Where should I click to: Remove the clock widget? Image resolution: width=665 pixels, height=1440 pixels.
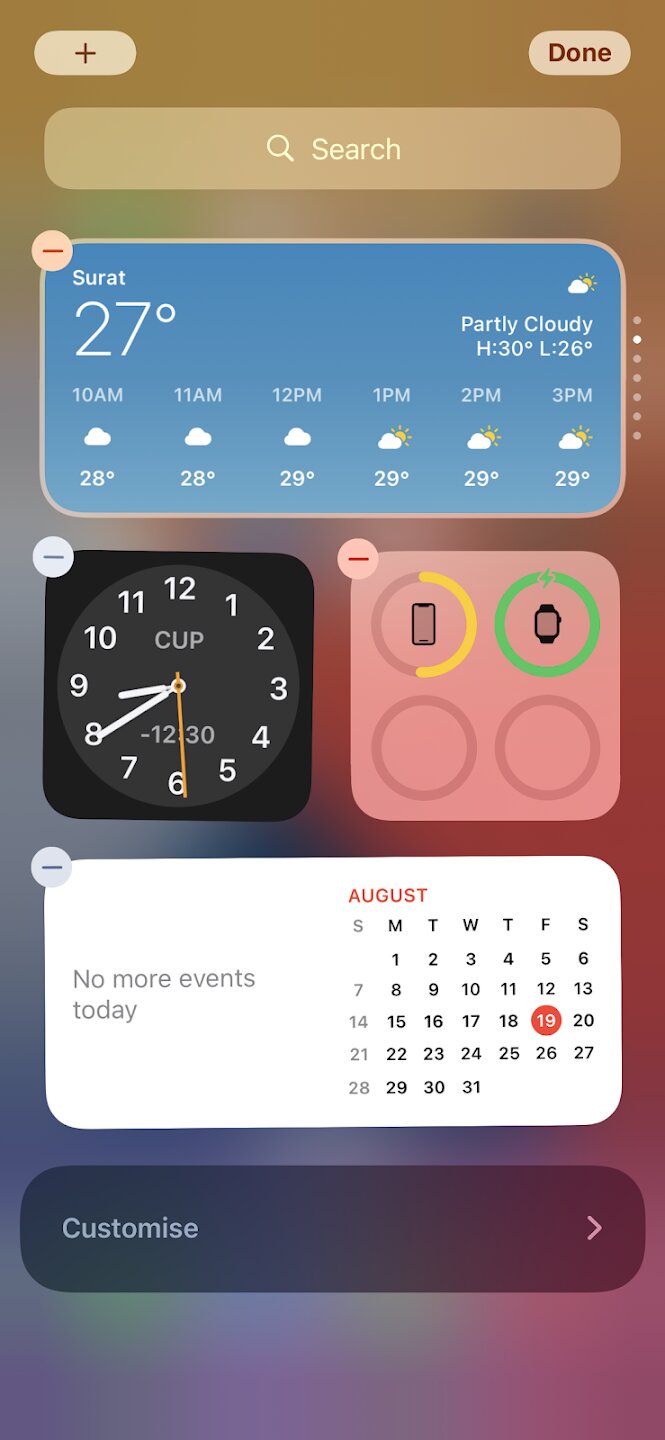[53, 557]
